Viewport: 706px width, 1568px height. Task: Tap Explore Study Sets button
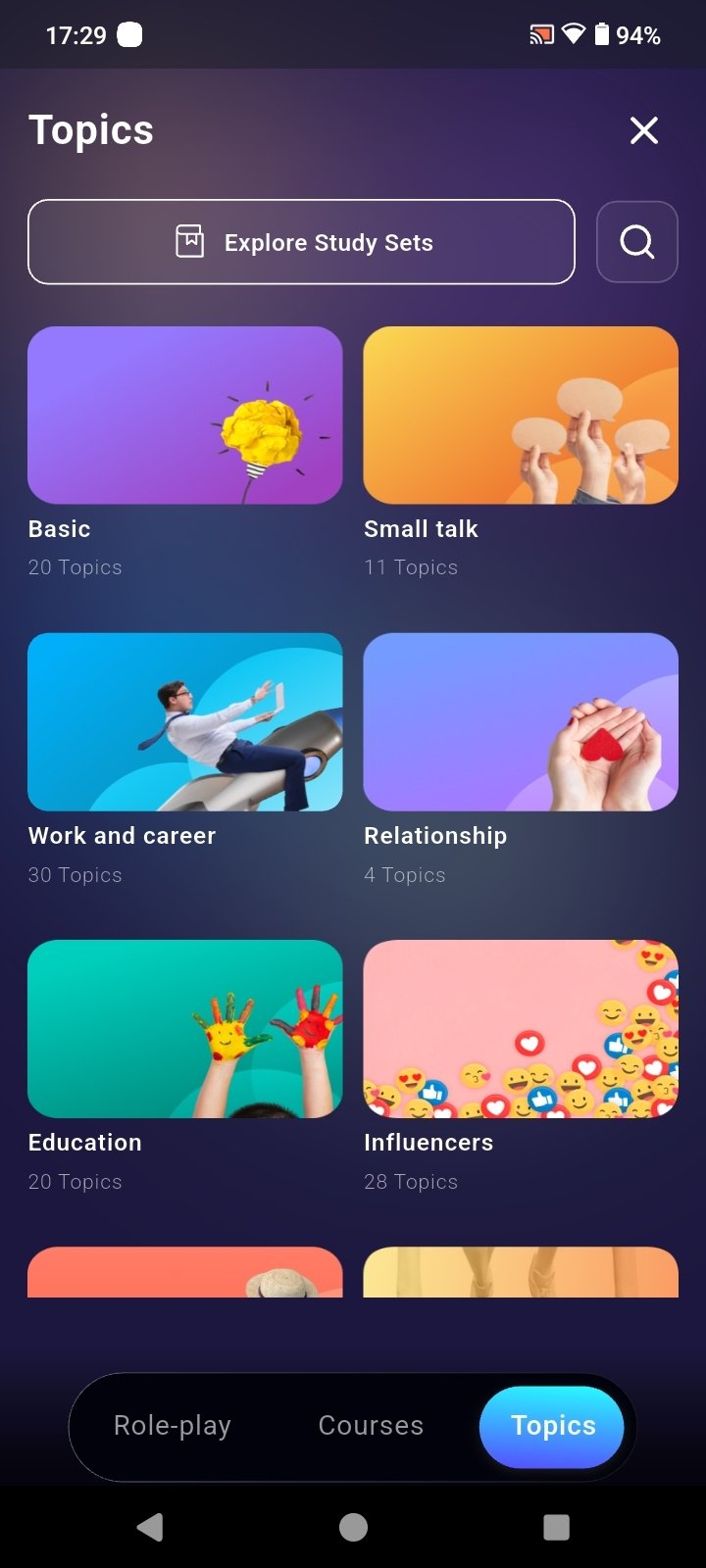[x=301, y=242]
